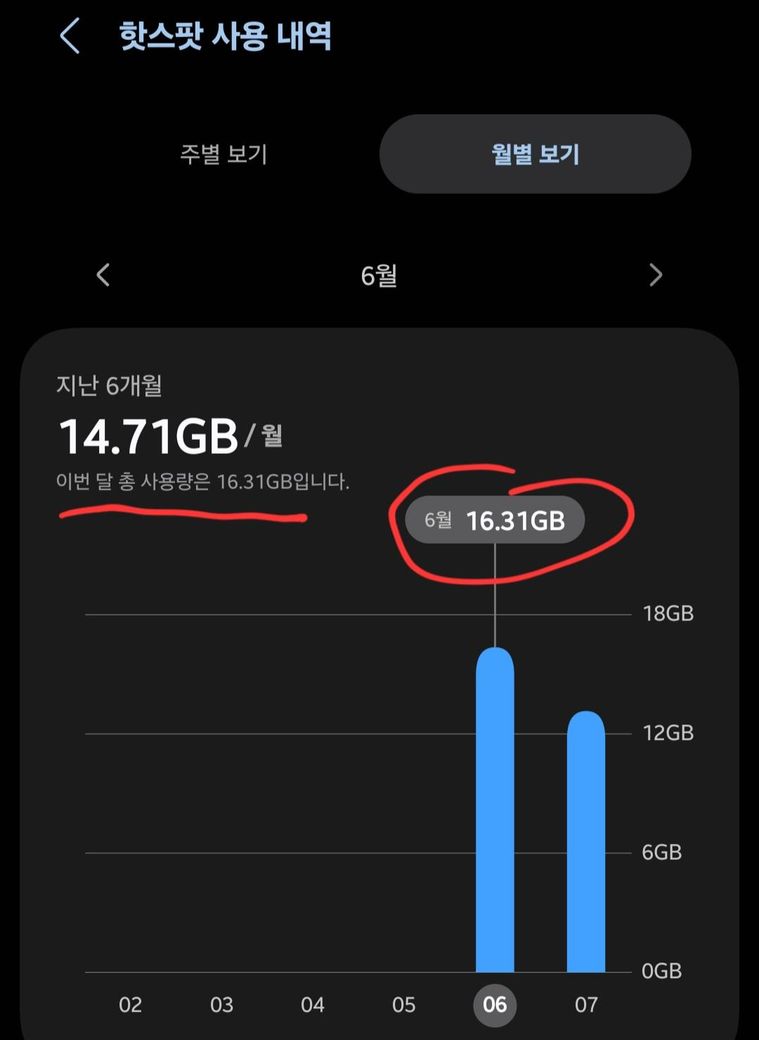Select month 04 on the chart axis
Viewport: 759px width, 1040px height.
[x=313, y=1005]
